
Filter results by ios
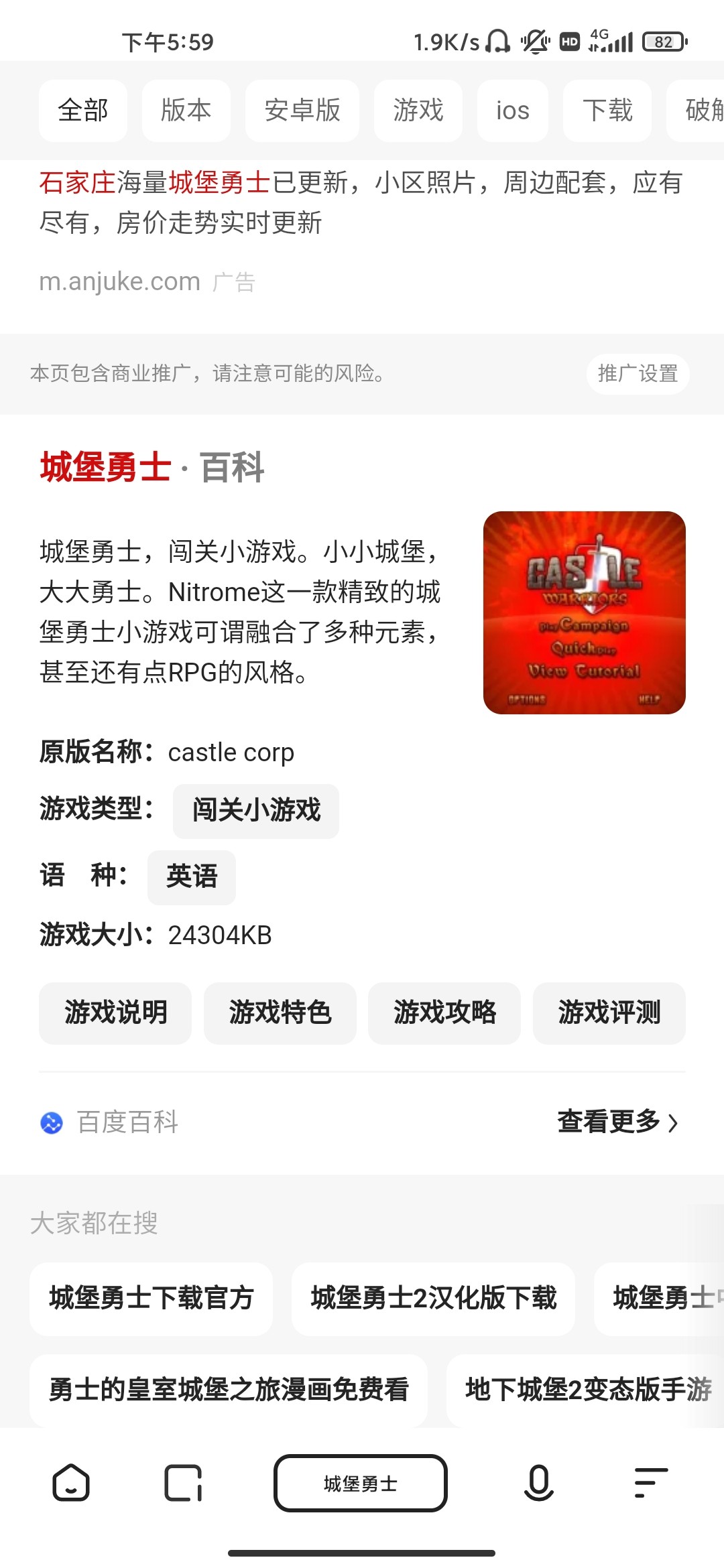tap(513, 111)
